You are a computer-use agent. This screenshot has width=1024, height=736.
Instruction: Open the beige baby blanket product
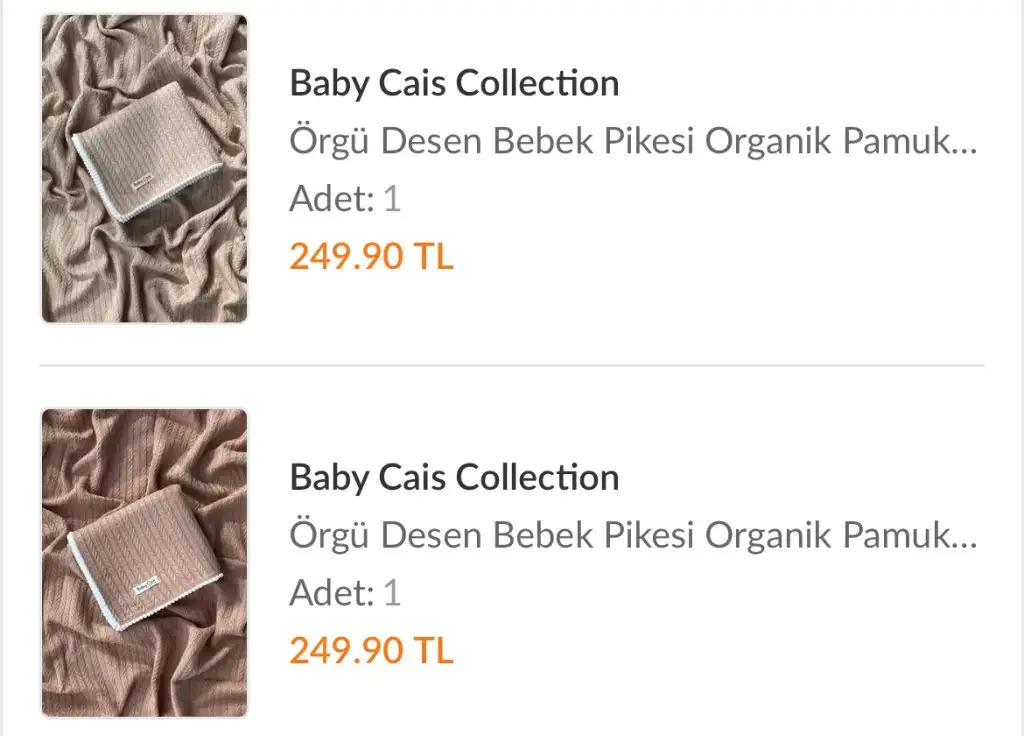tap(144, 169)
